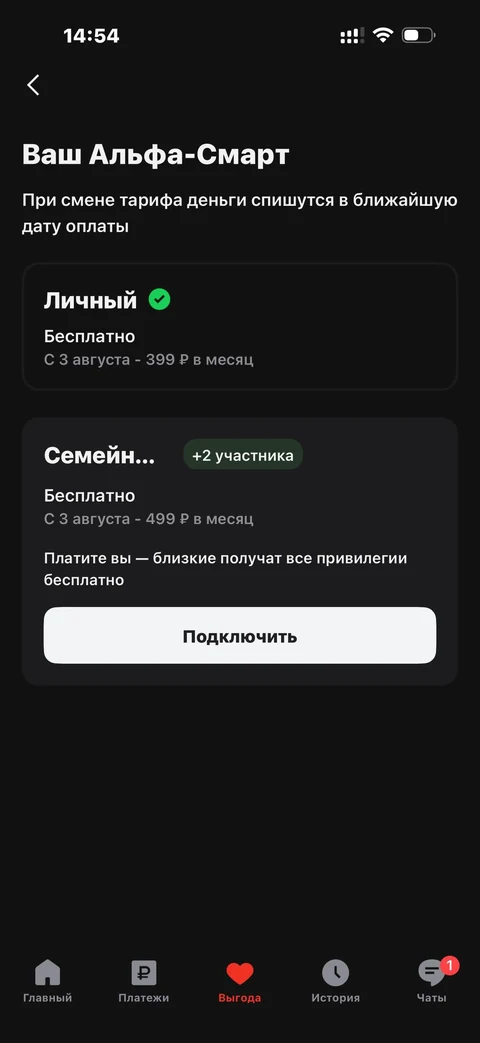Tap the Подключить button for the family plan
Viewport: 480px width, 1043px height.
pyautogui.click(x=240, y=635)
